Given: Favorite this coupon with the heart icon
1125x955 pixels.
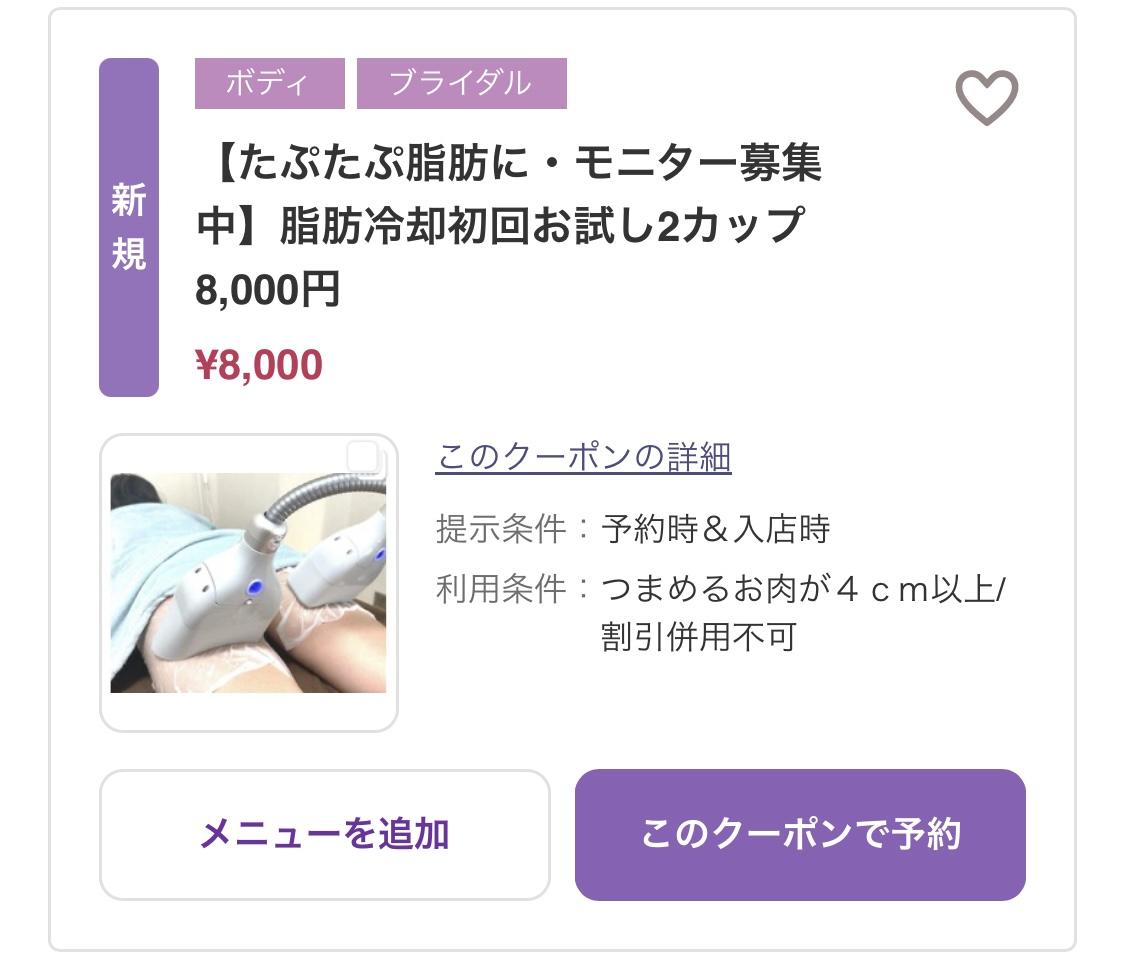Looking at the screenshot, I should point(987,97).
